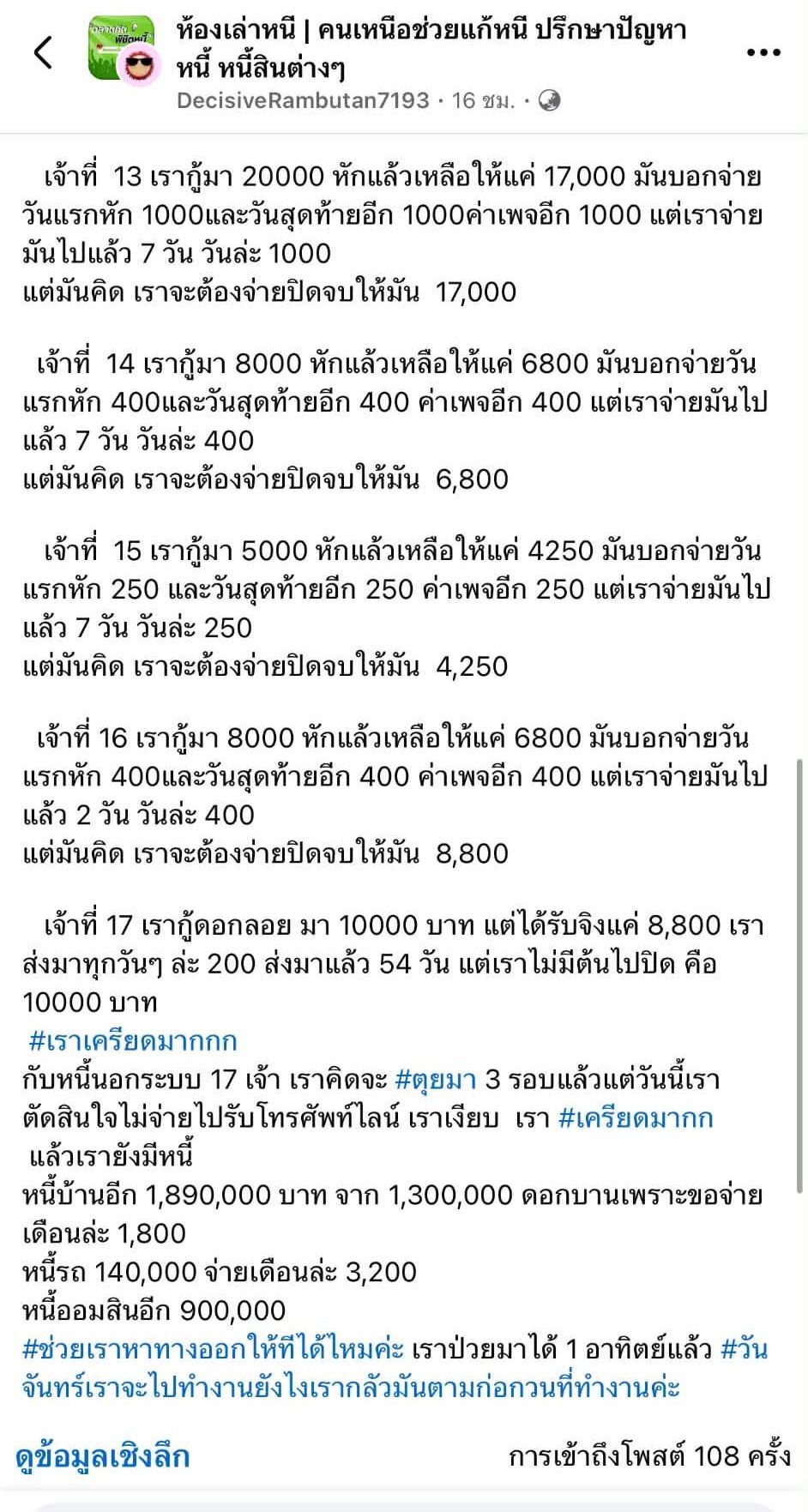Image resolution: width=808 pixels, height=1512 pixels.
Task: Open the hashtag #เราเครียดมากกก
Action: [x=132, y=1041]
